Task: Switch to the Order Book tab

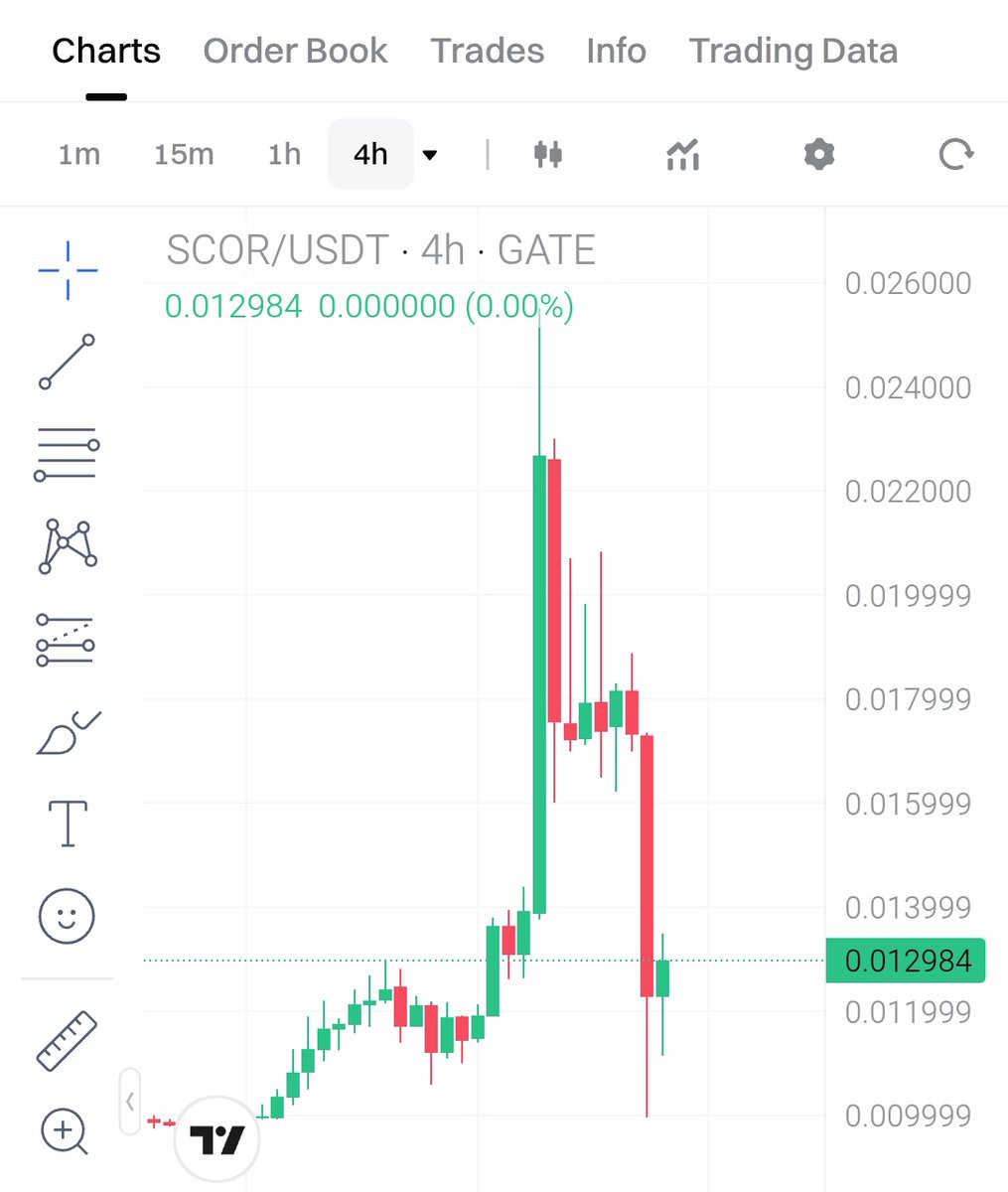Action: tap(295, 51)
